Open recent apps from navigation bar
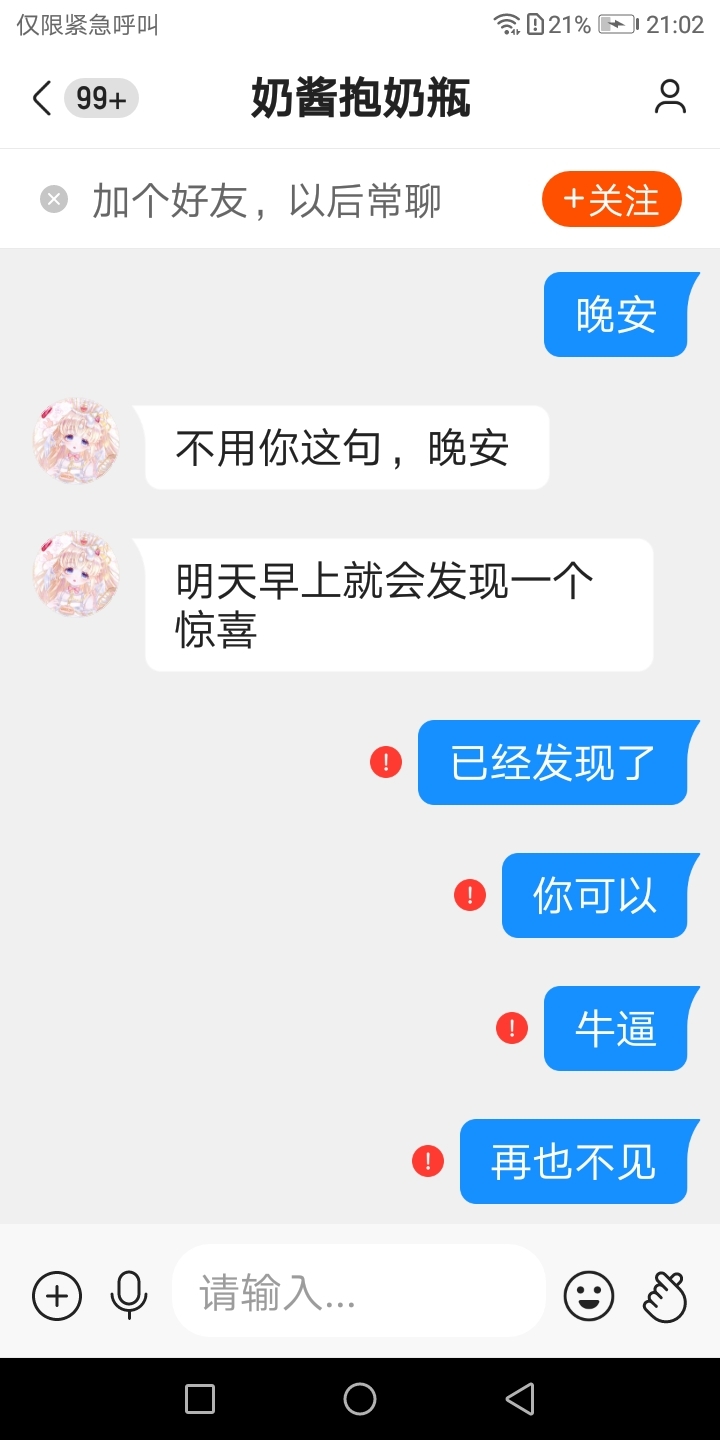720x1440 pixels. [x=200, y=1399]
